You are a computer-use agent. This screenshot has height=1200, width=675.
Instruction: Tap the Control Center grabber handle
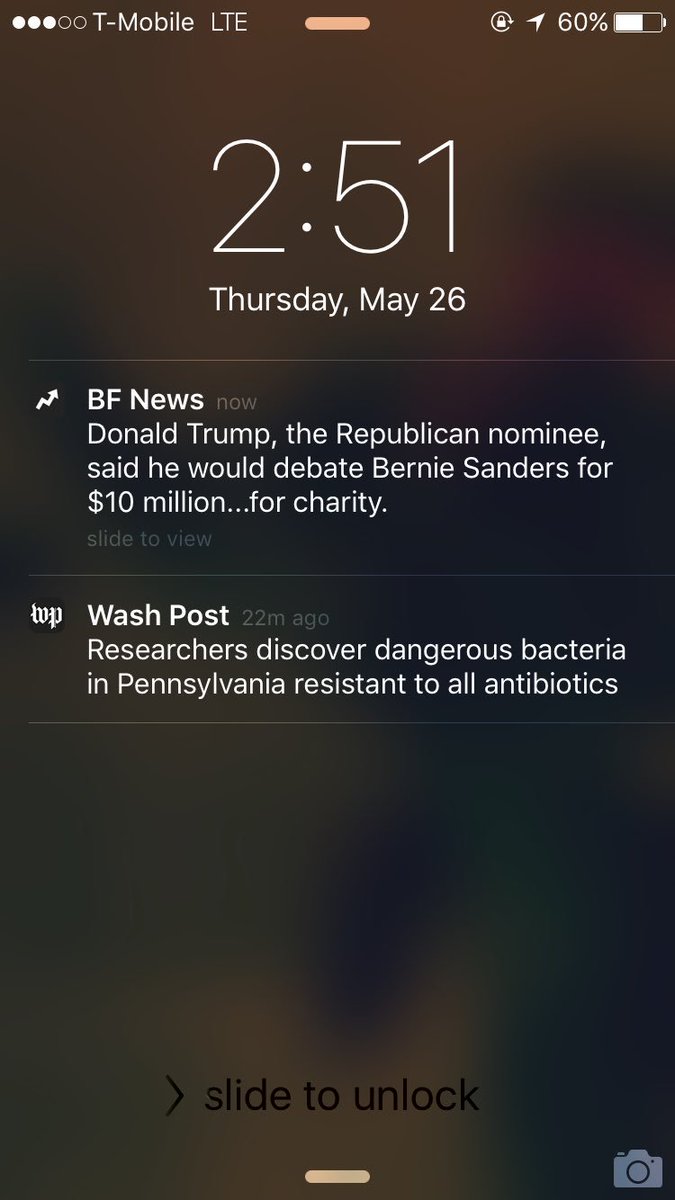coord(337,1177)
